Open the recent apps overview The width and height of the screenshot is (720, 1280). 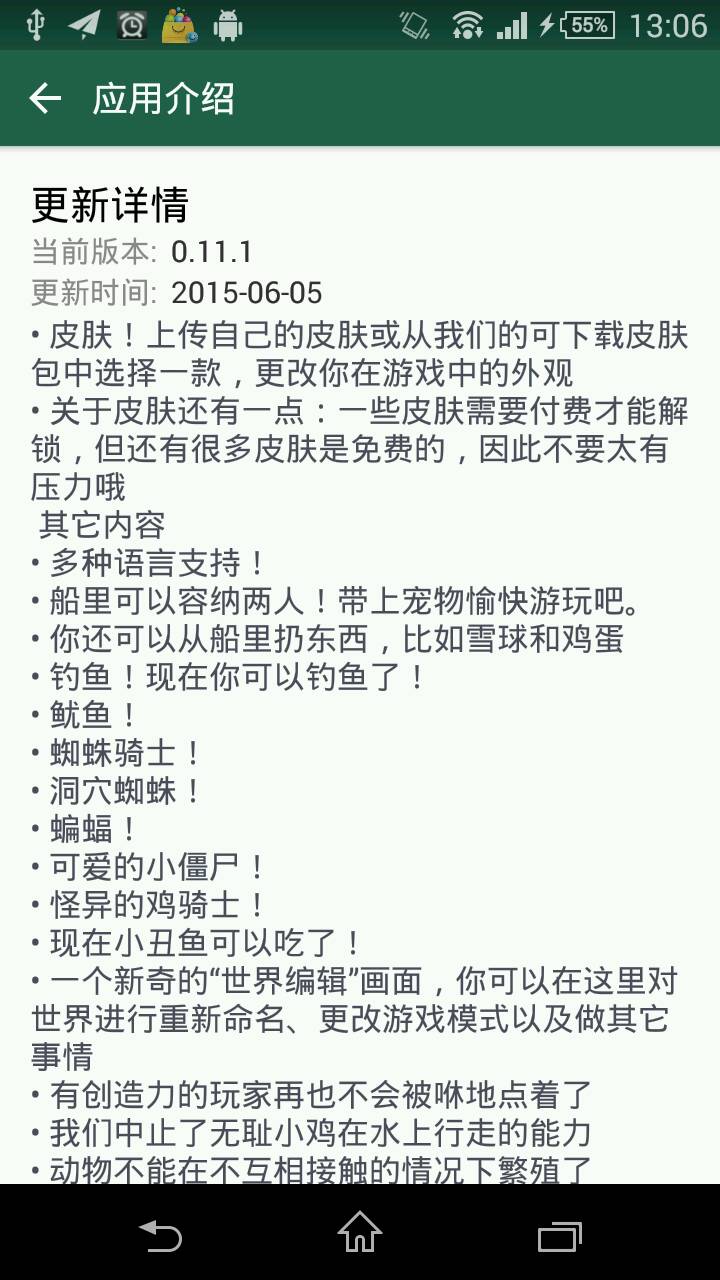(559, 1234)
